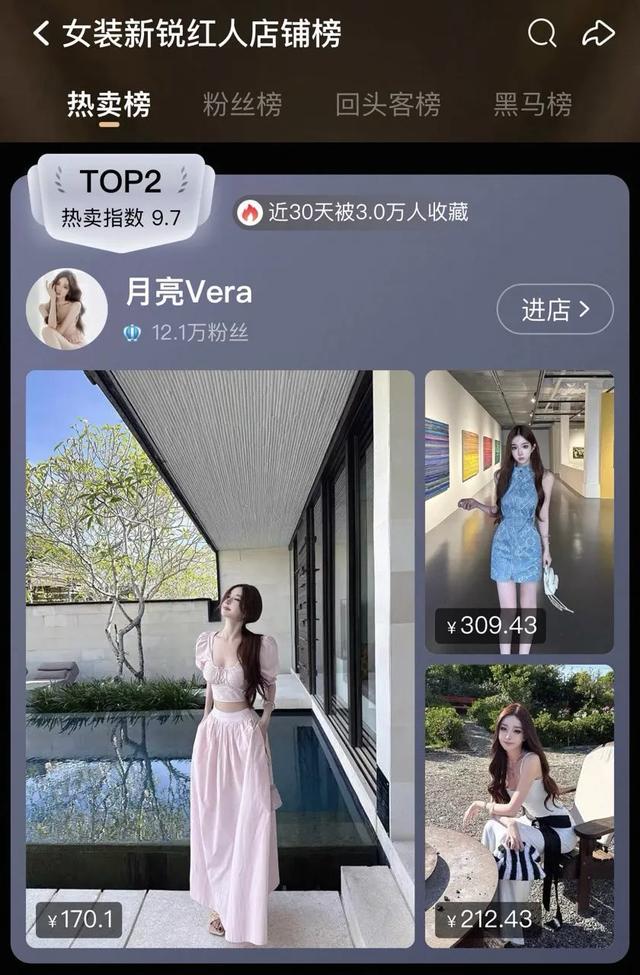
Task: Switch to the 回头客榜 tab
Action: 388,104
